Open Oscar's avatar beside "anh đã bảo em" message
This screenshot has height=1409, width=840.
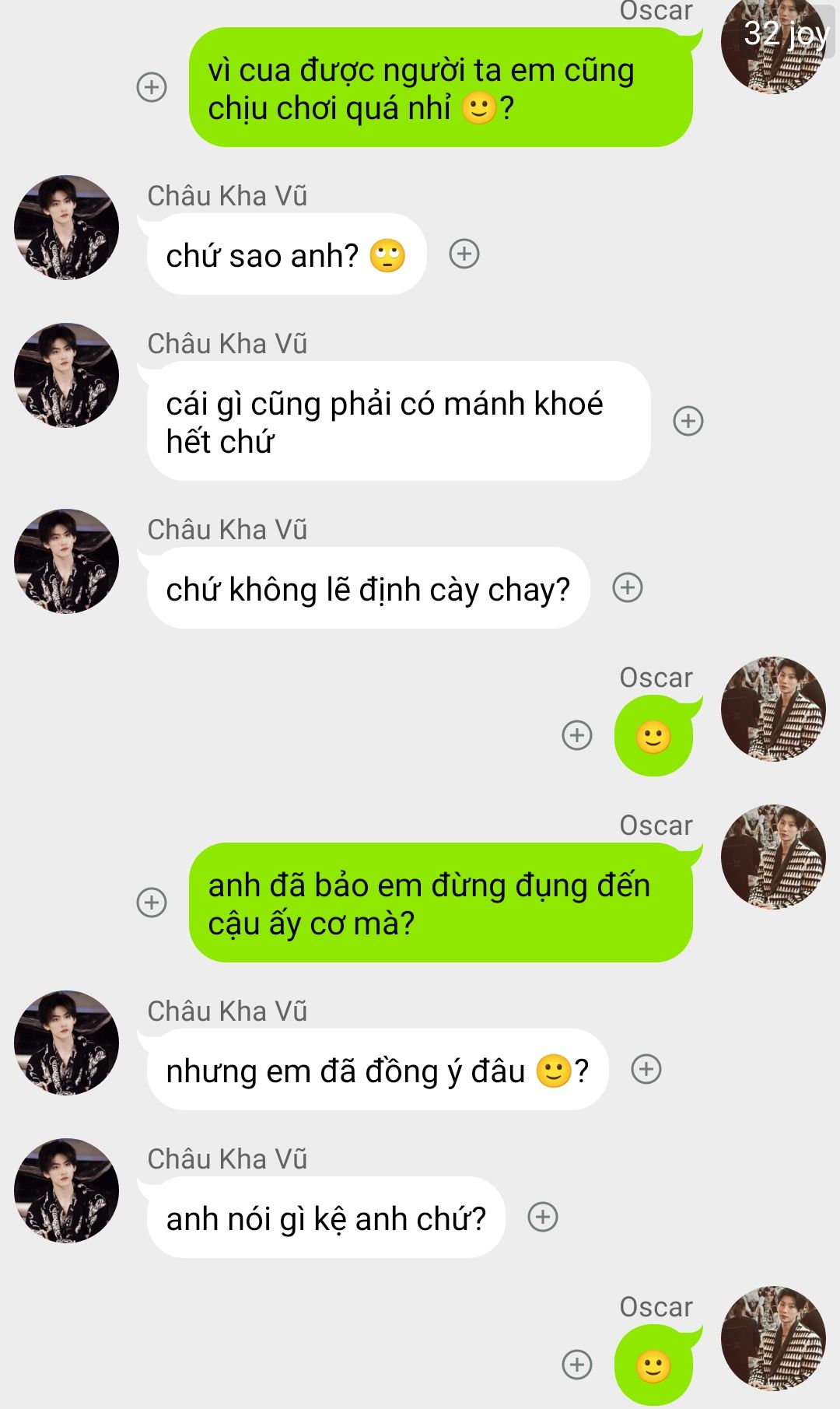tap(773, 857)
